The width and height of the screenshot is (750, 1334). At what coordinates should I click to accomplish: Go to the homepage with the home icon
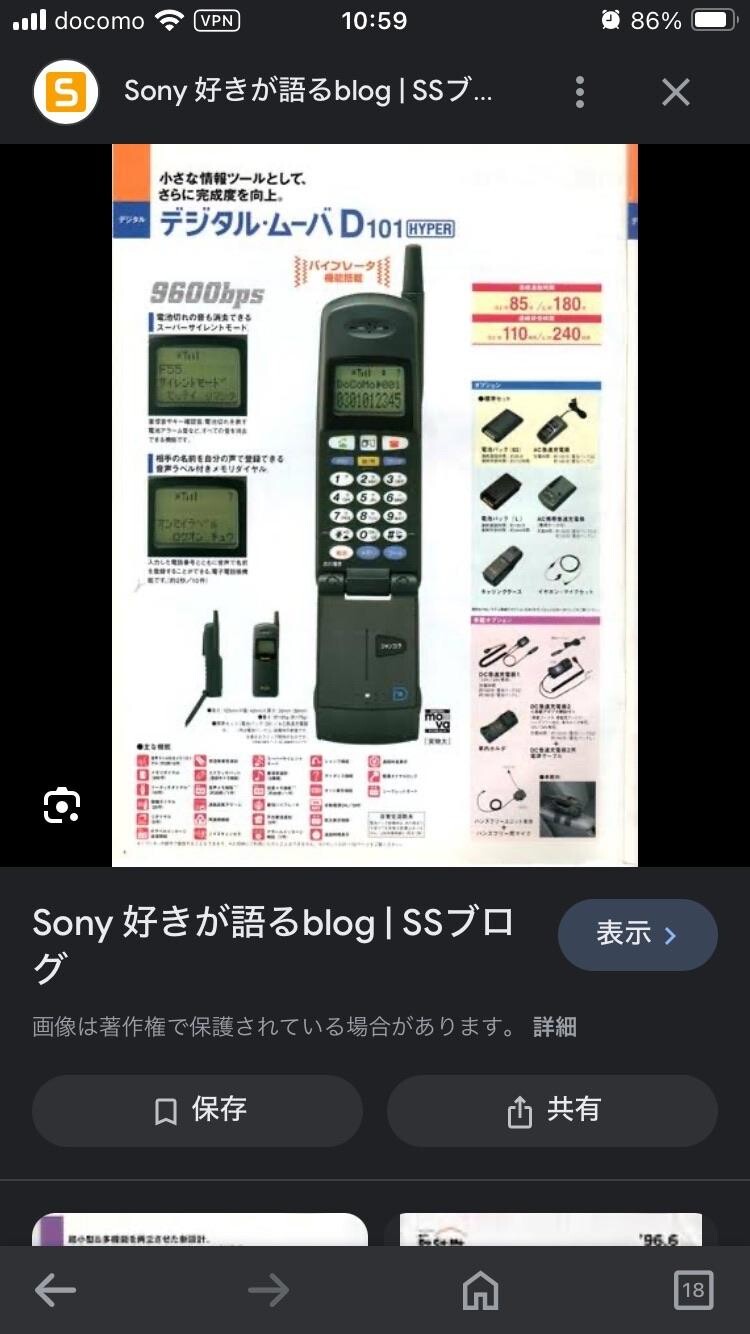click(x=480, y=1290)
